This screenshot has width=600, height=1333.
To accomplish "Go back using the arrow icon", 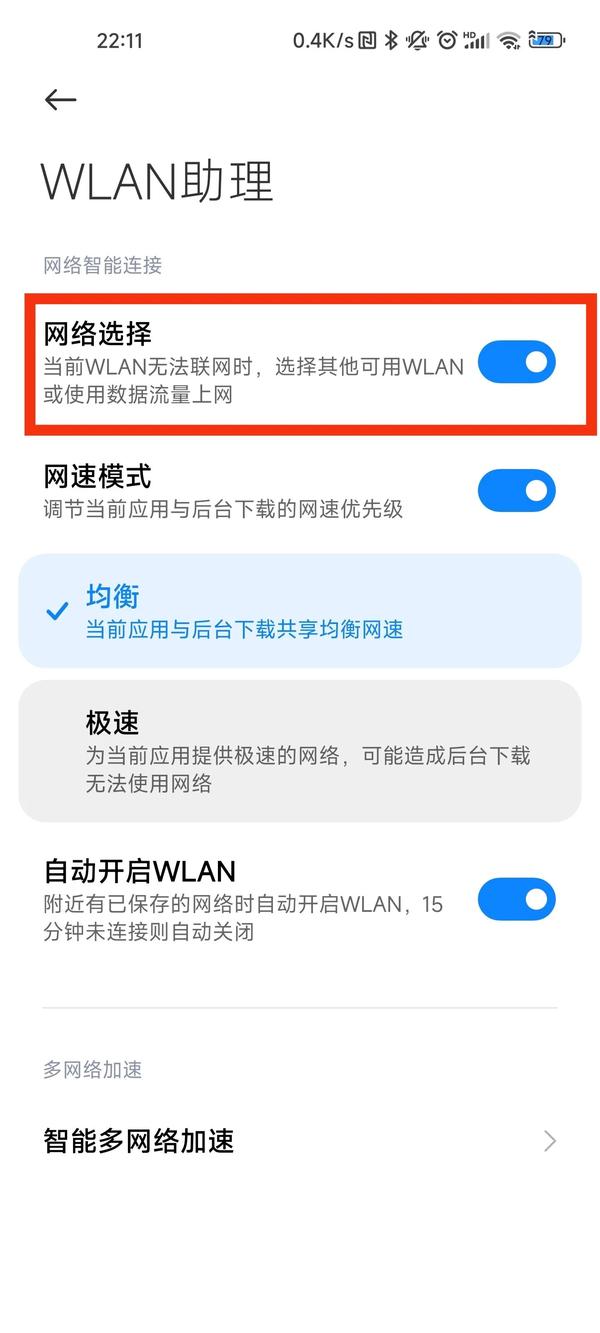I will click(61, 99).
